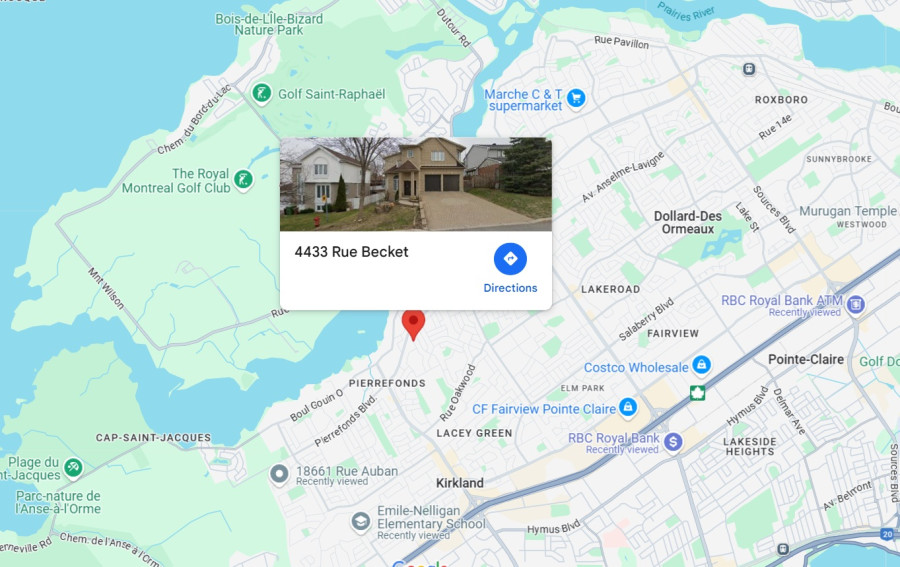Open Emile-Nelligan Elementary School marker

coord(360,521)
